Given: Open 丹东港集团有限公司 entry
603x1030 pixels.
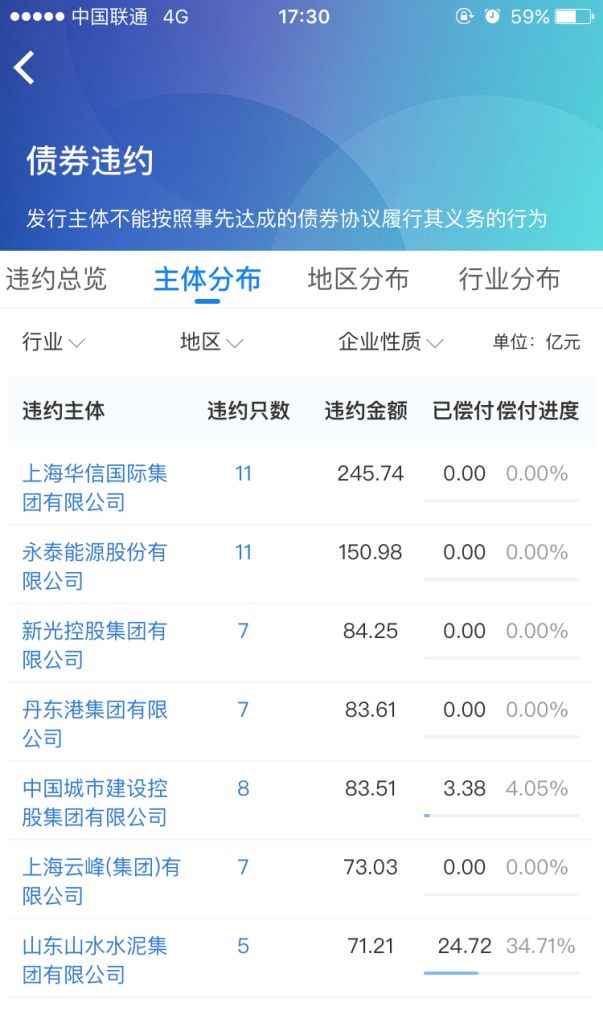Looking at the screenshot, I should click(x=95, y=724).
